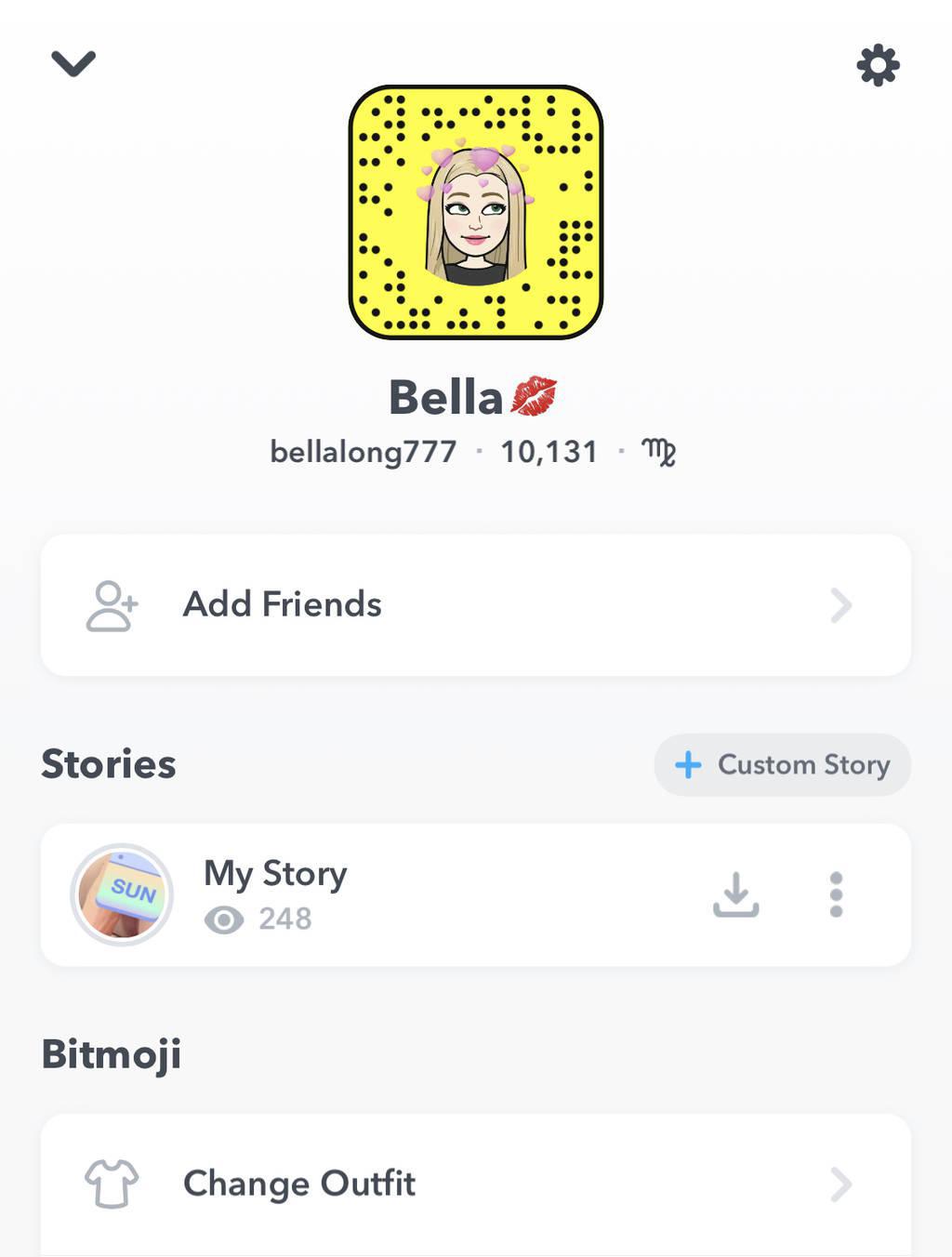Open settings via the gear icon
The image size is (952, 1257).
[x=878, y=66]
